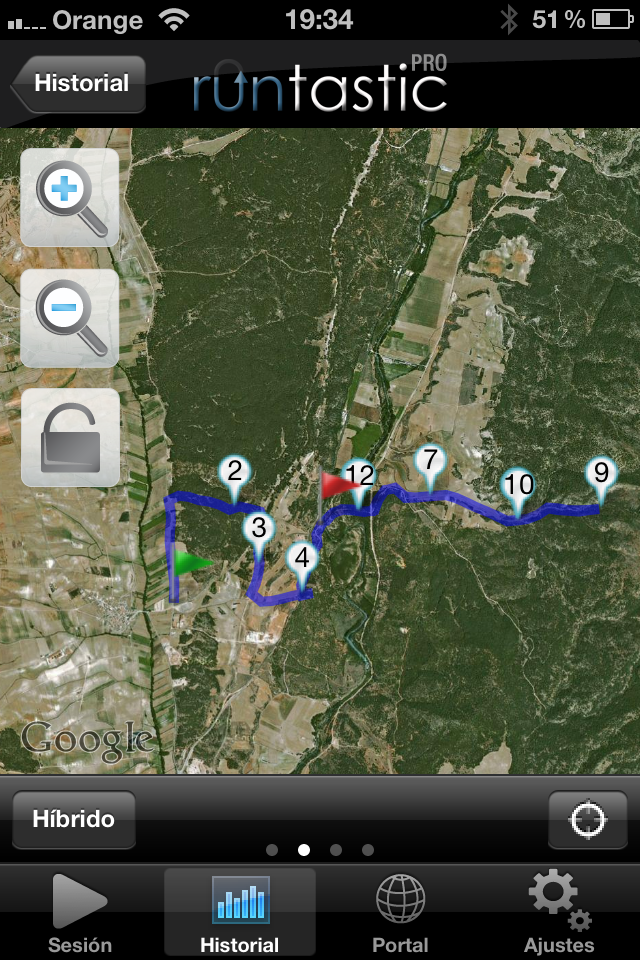Open the Sesión tab

tap(79, 912)
